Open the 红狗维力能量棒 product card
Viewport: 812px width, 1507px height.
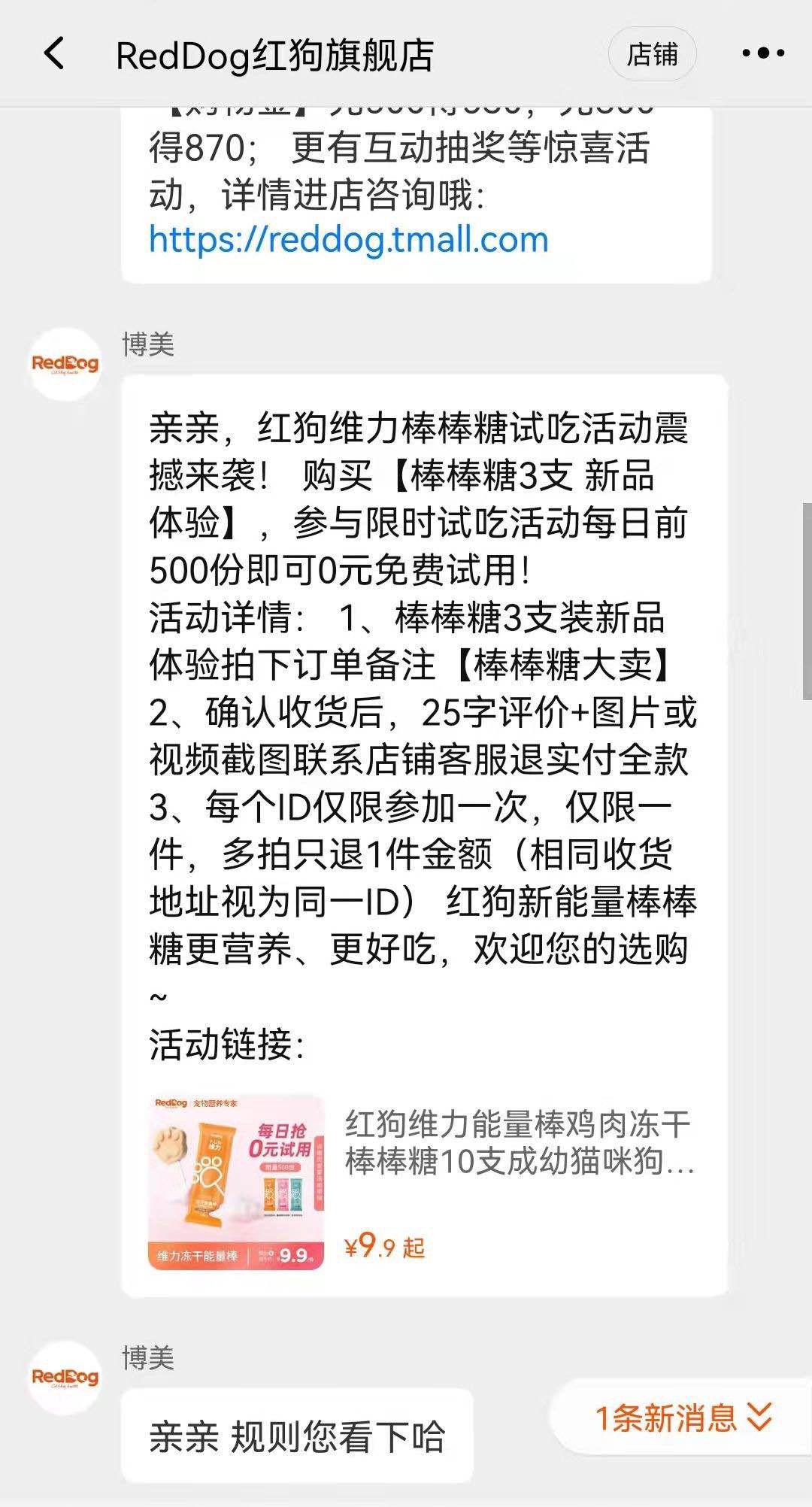pos(424,1181)
